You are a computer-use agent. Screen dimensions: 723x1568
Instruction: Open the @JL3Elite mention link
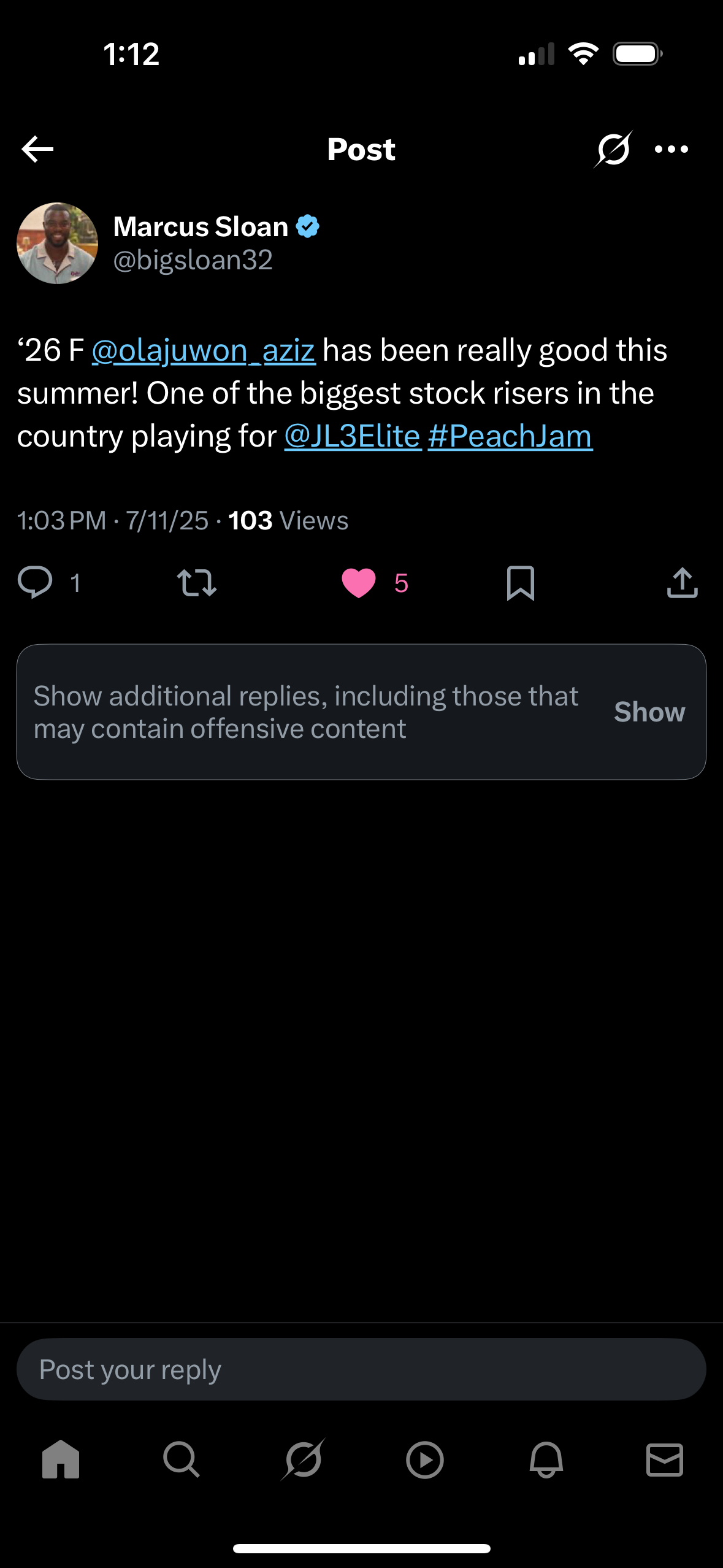tap(353, 436)
